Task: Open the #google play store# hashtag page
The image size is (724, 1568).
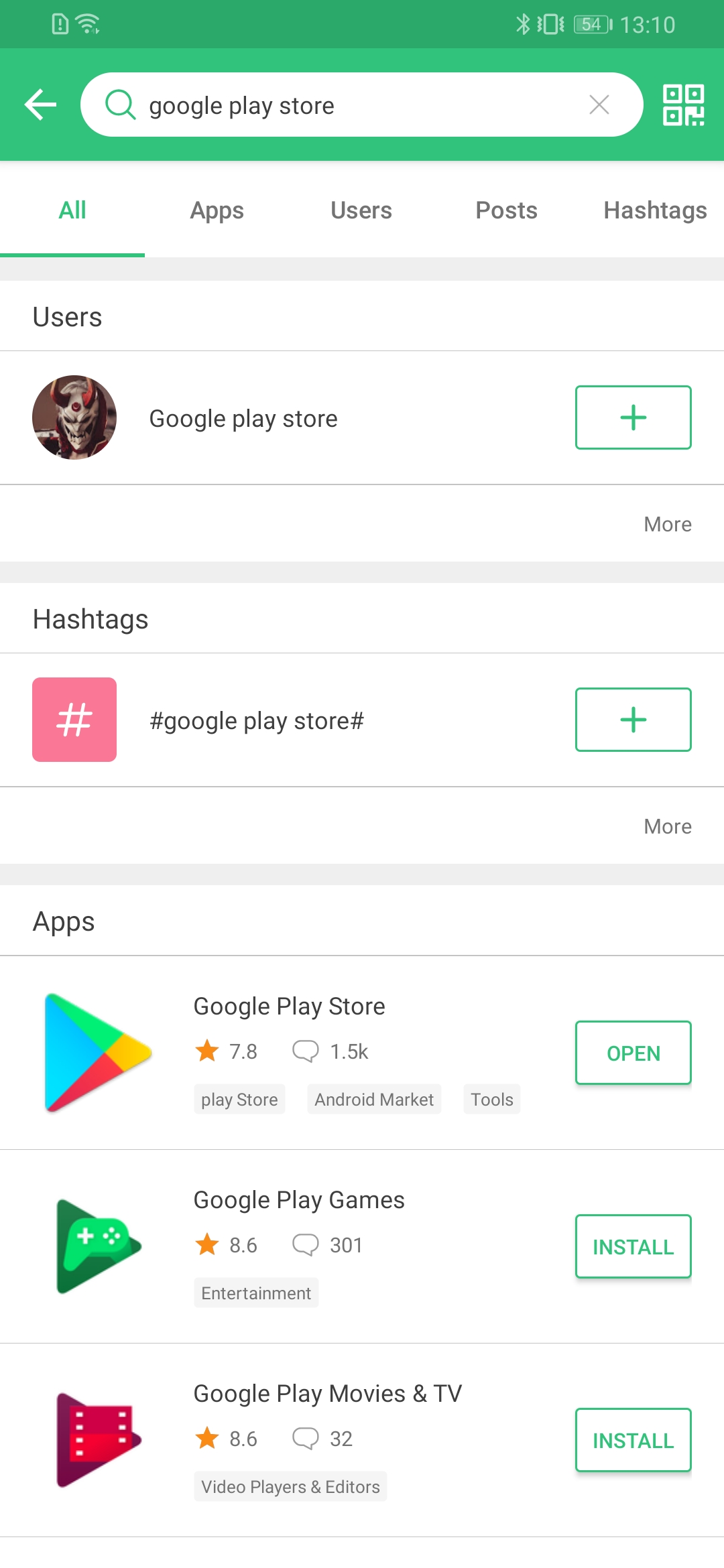Action: tap(257, 721)
